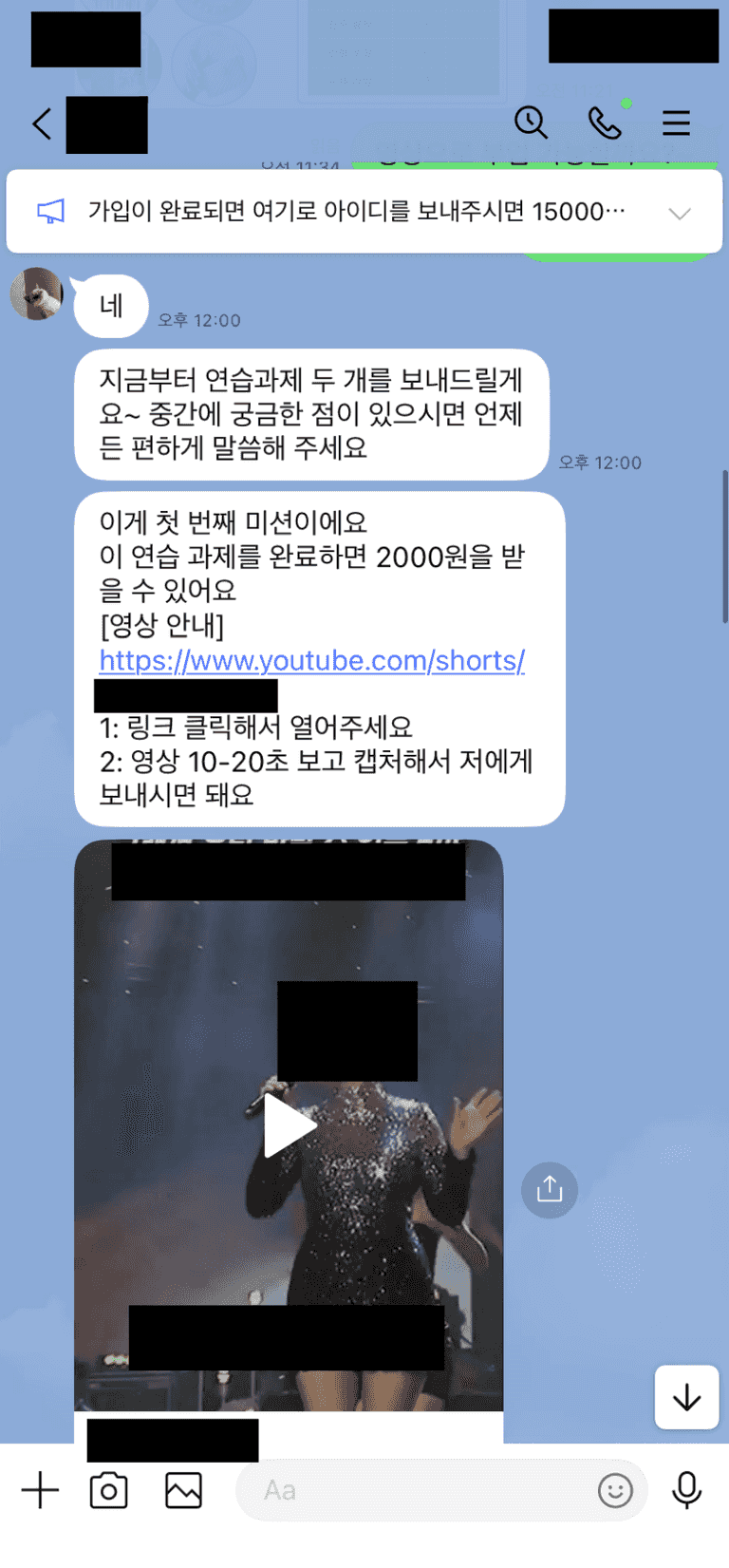The width and height of the screenshot is (729, 1568).
Task: Open the chat menu
Action: pyautogui.click(x=676, y=123)
